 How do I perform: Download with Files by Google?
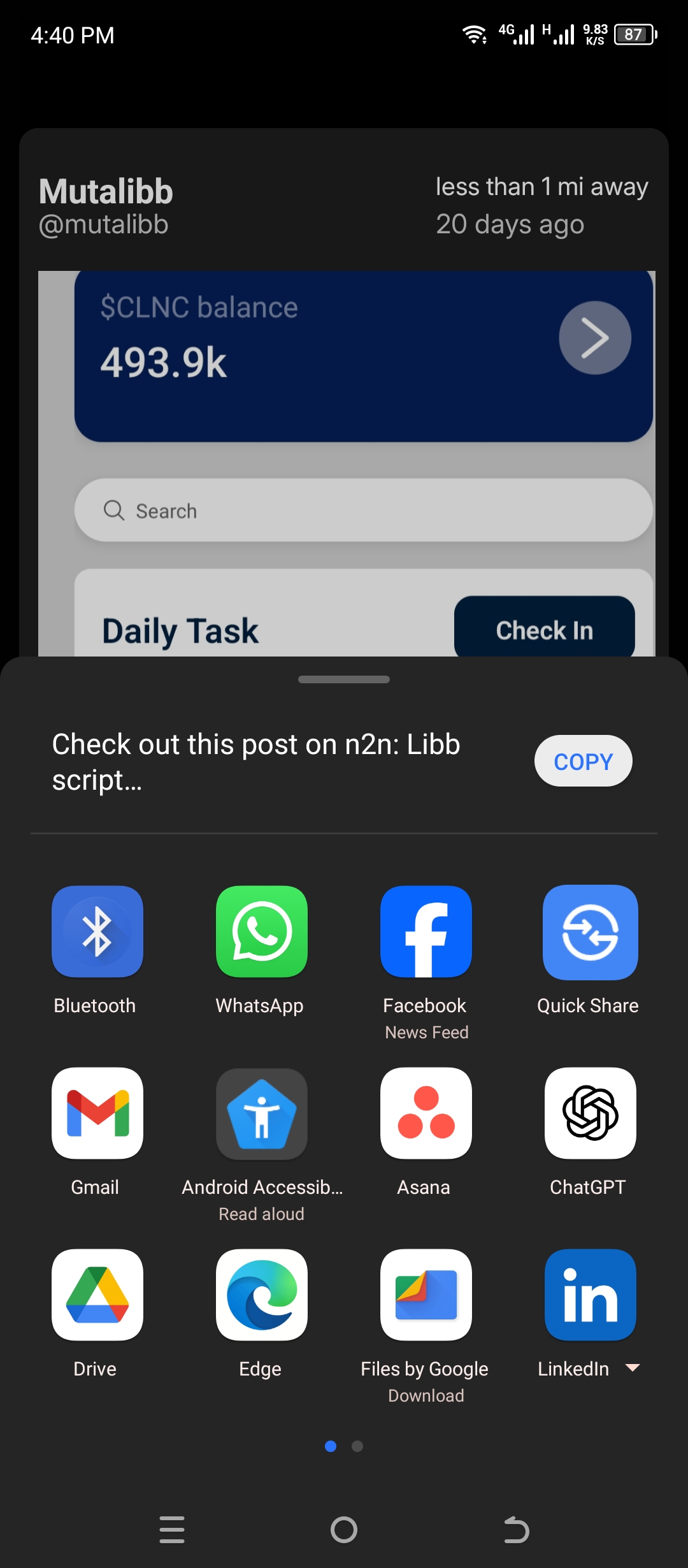tap(426, 1295)
